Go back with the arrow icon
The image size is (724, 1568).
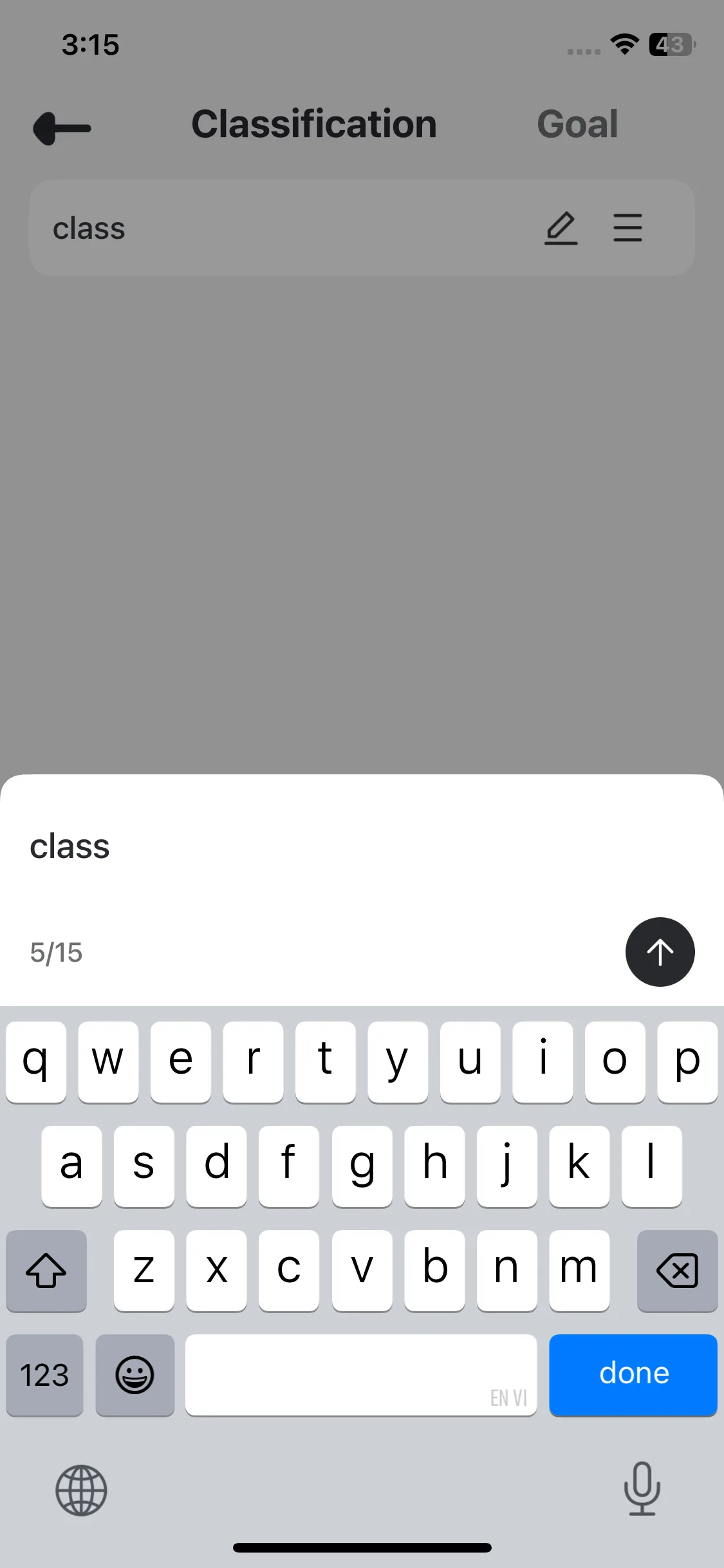62,128
